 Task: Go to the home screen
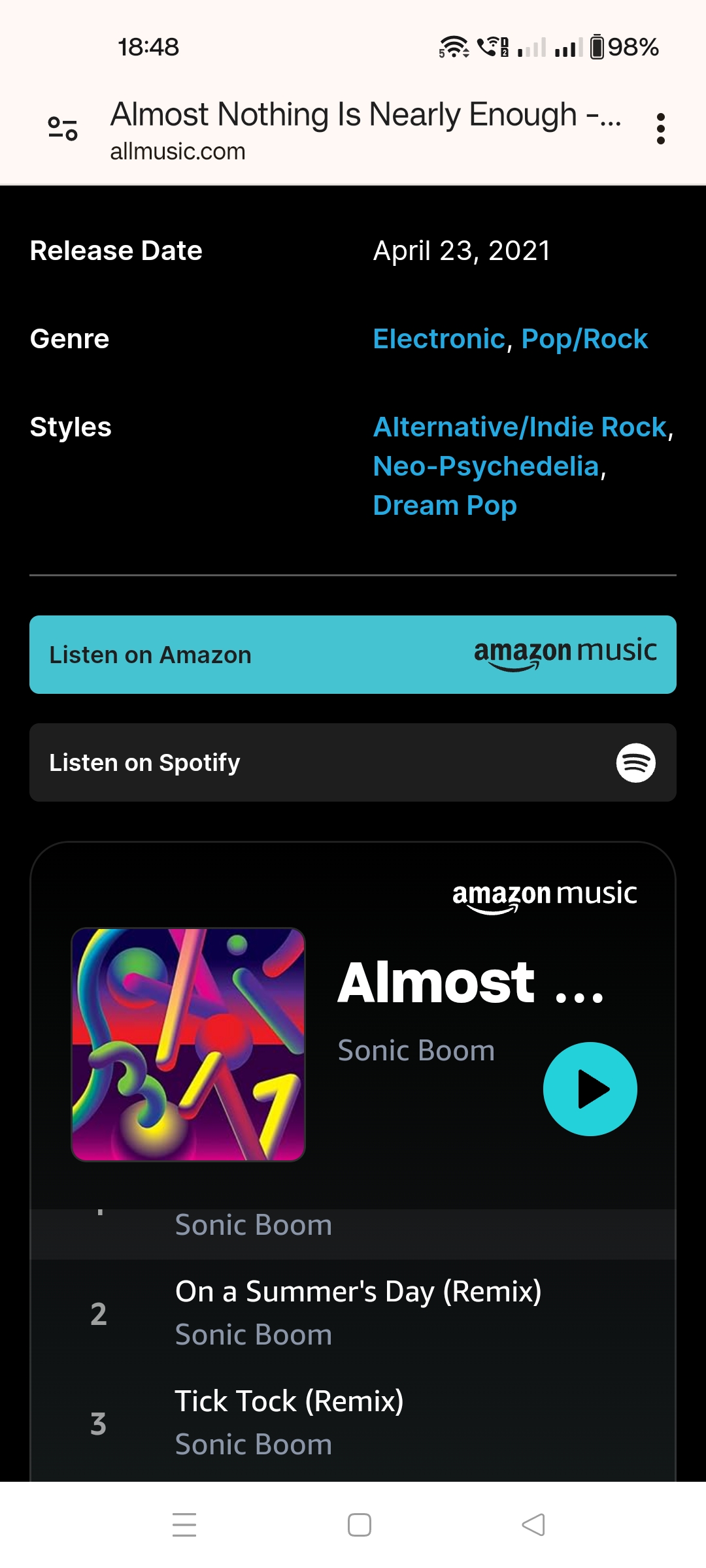coord(360,1525)
